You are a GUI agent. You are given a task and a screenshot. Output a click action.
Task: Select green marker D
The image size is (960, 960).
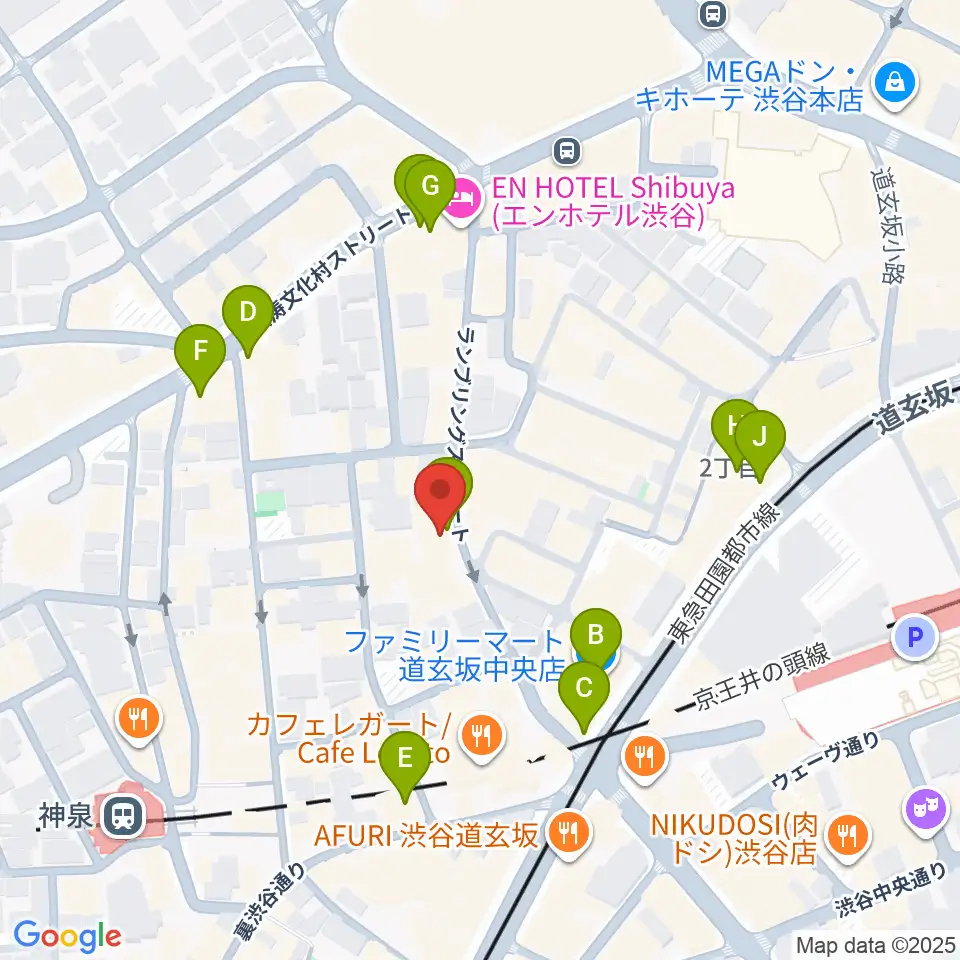click(x=247, y=312)
